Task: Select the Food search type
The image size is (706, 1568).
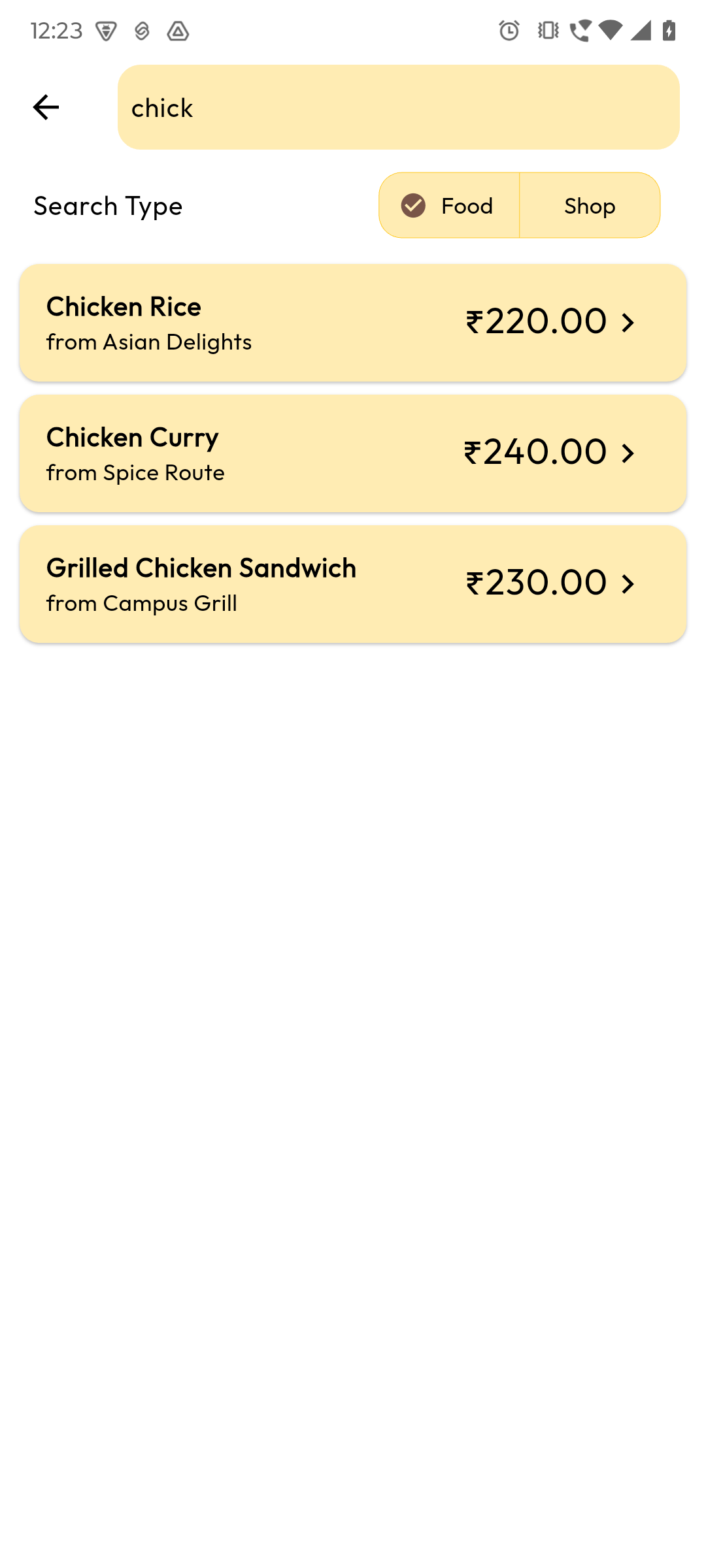Action: pos(449,206)
